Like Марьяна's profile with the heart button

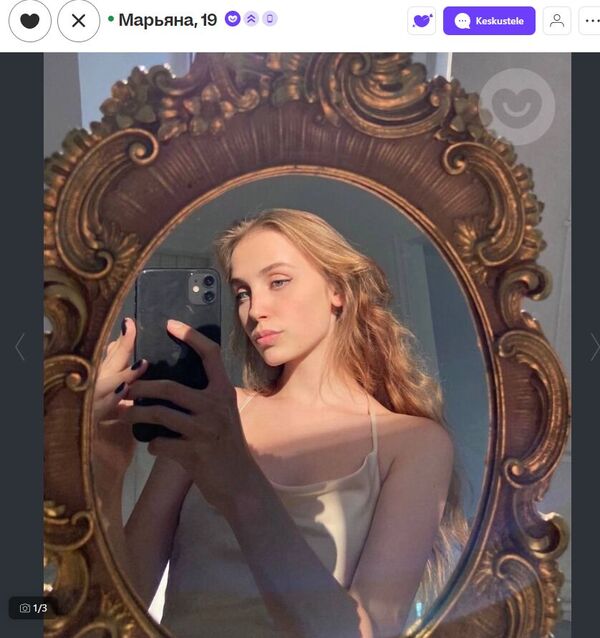[29, 20]
